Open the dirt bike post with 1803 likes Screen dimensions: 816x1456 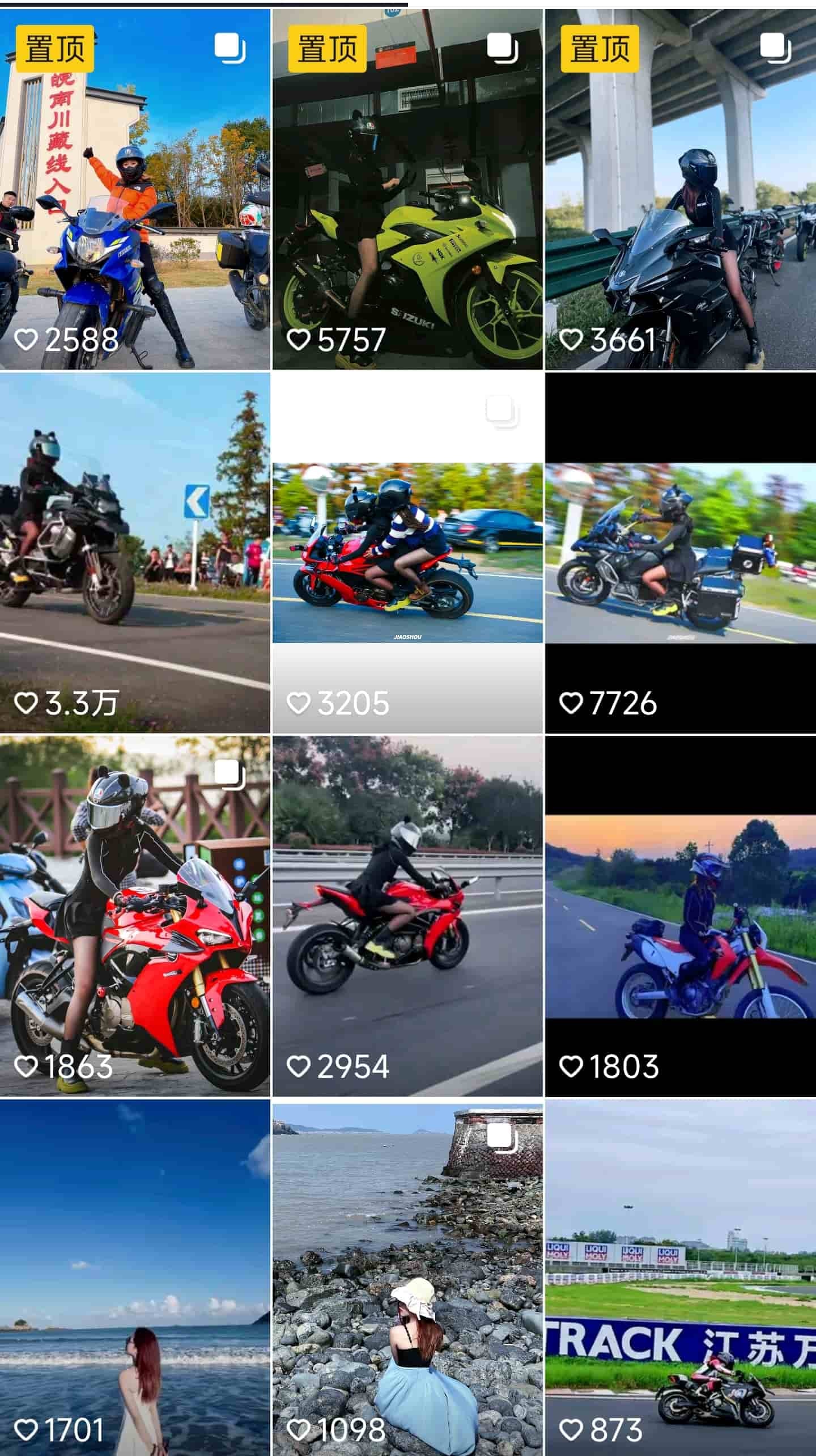pyautogui.click(x=680, y=916)
